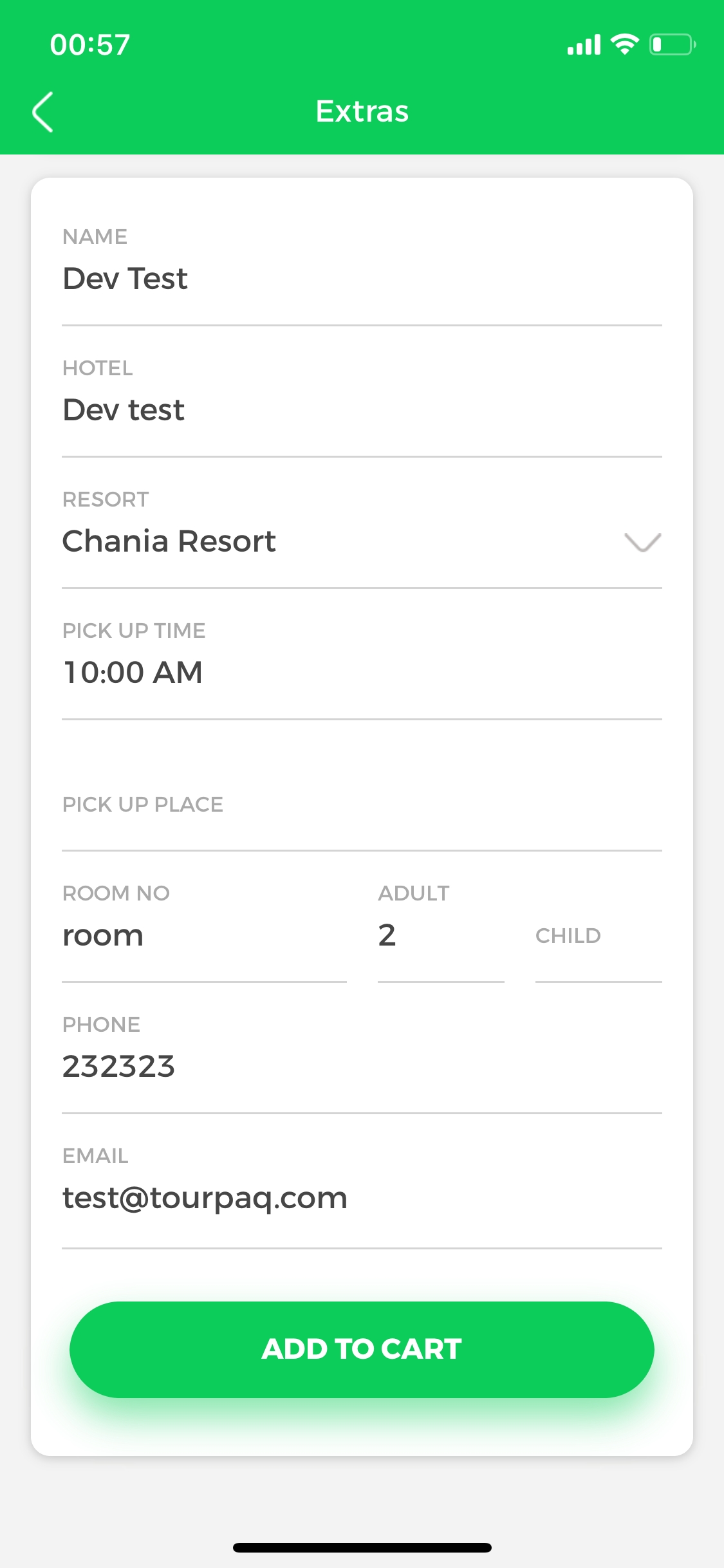This screenshot has width=724, height=1568.
Task: Edit the Name field showing Dev Test
Action: coord(360,279)
